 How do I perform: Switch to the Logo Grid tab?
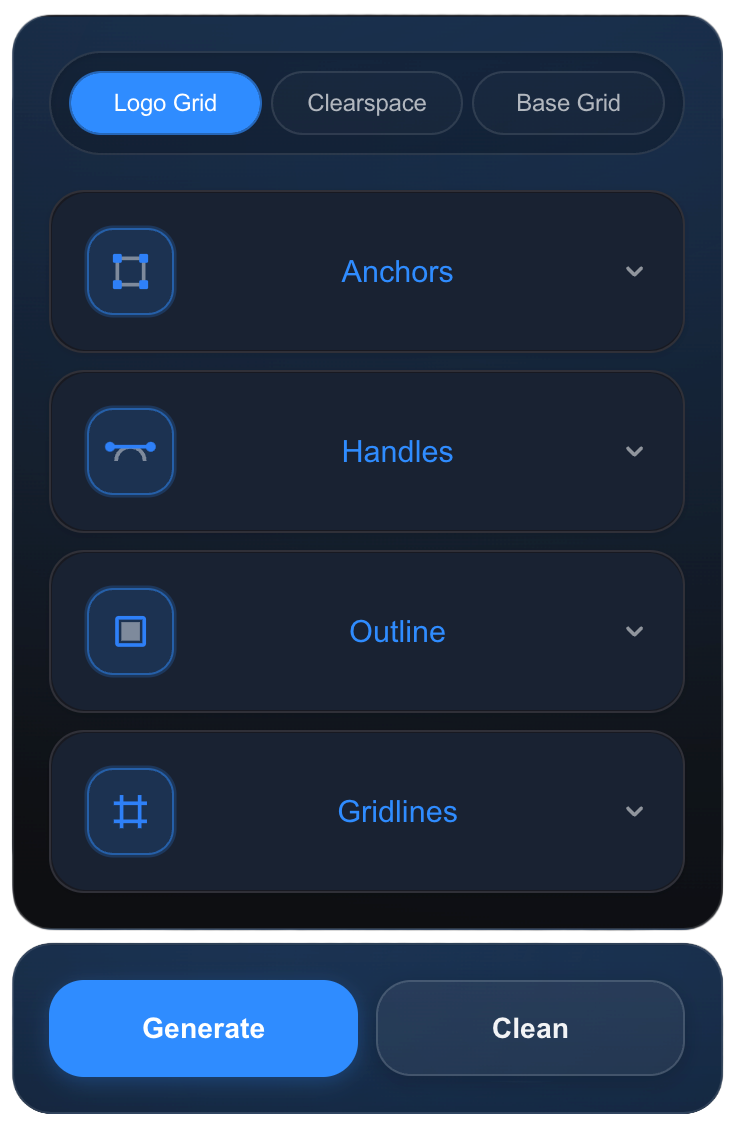(x=165, y=103)
